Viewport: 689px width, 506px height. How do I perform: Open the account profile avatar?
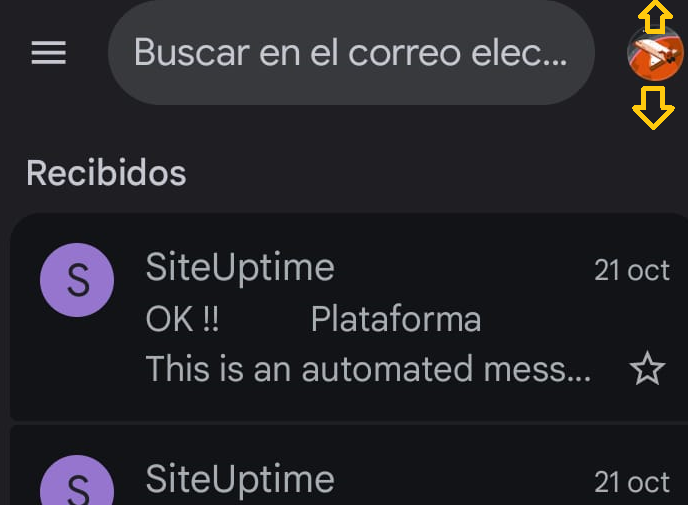(x=654, y=54)
